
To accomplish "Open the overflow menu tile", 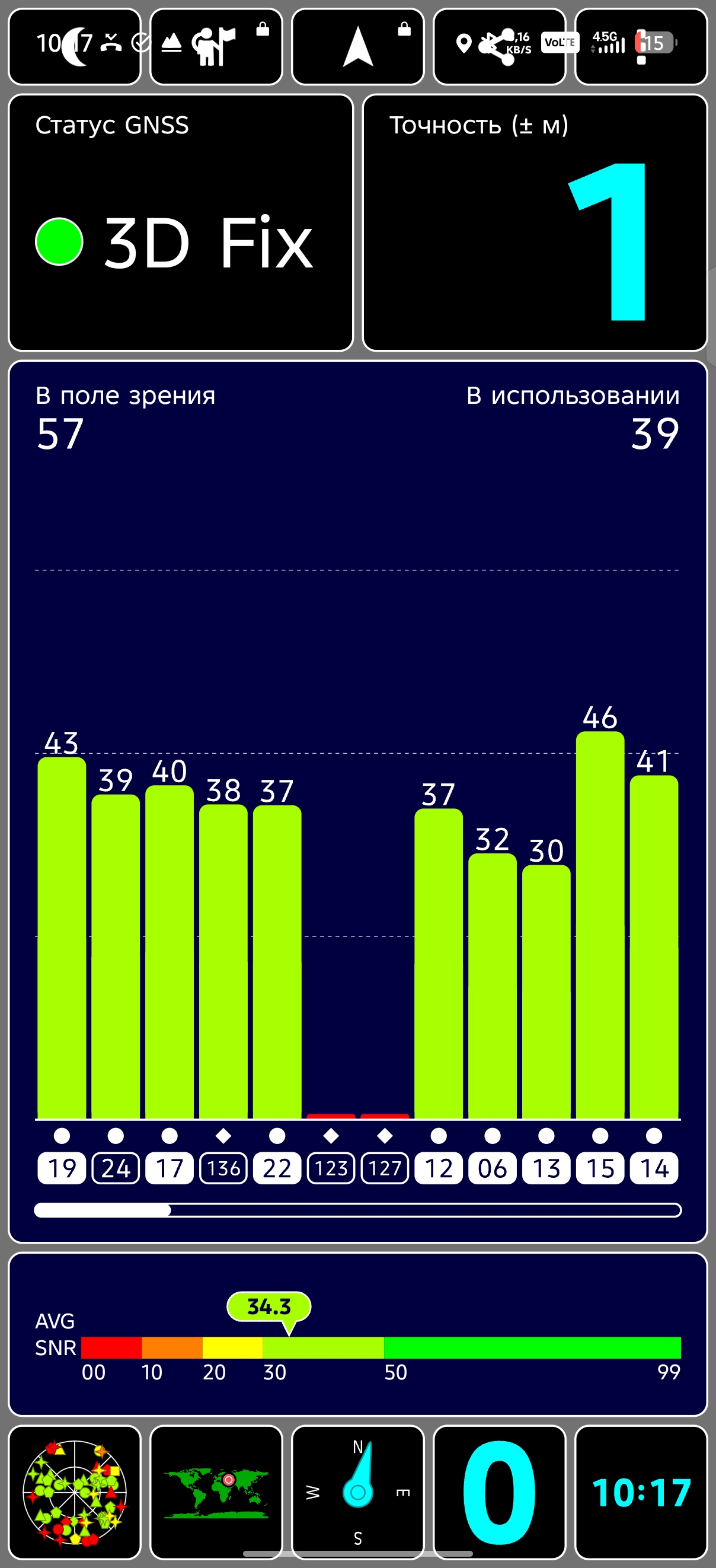I will click(x=641, y=46).
